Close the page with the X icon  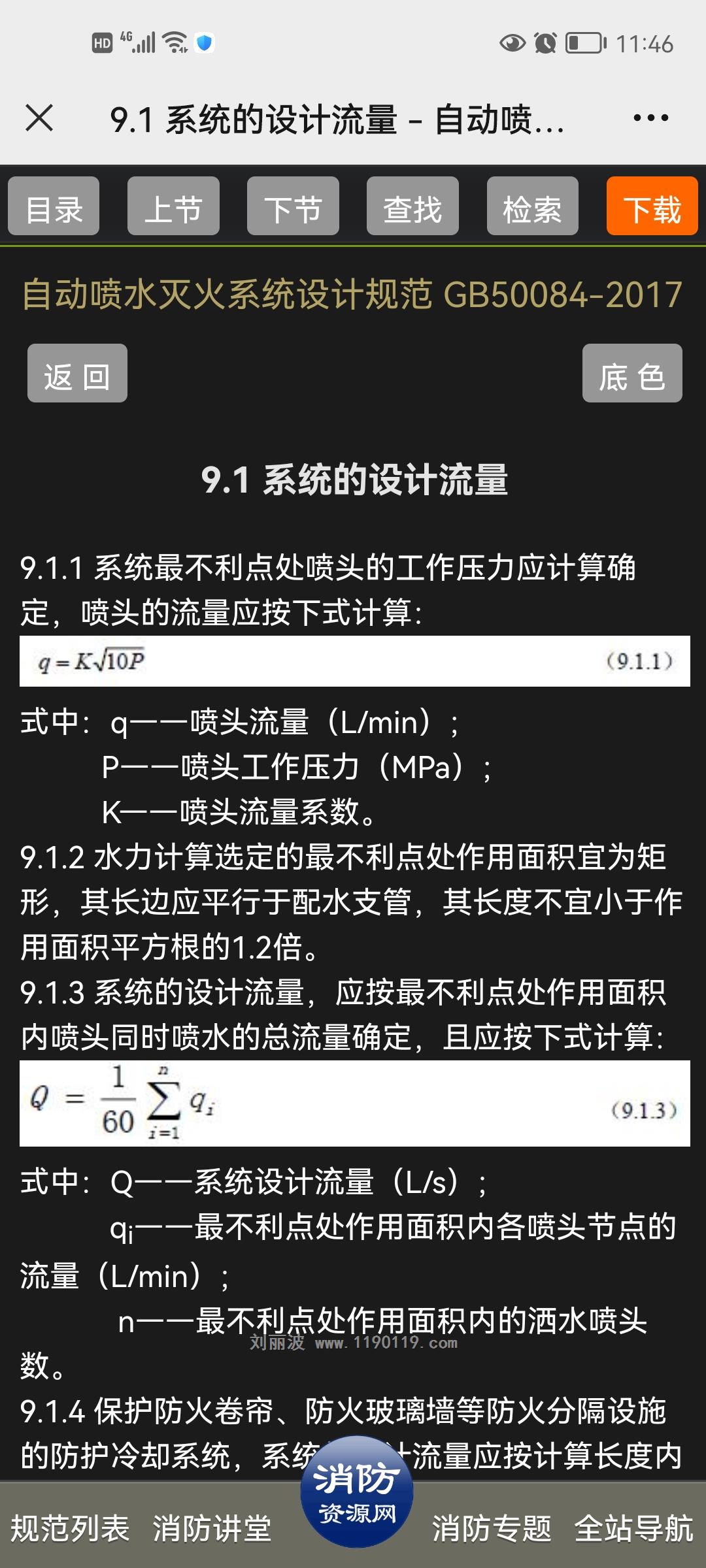click(39, 118)
